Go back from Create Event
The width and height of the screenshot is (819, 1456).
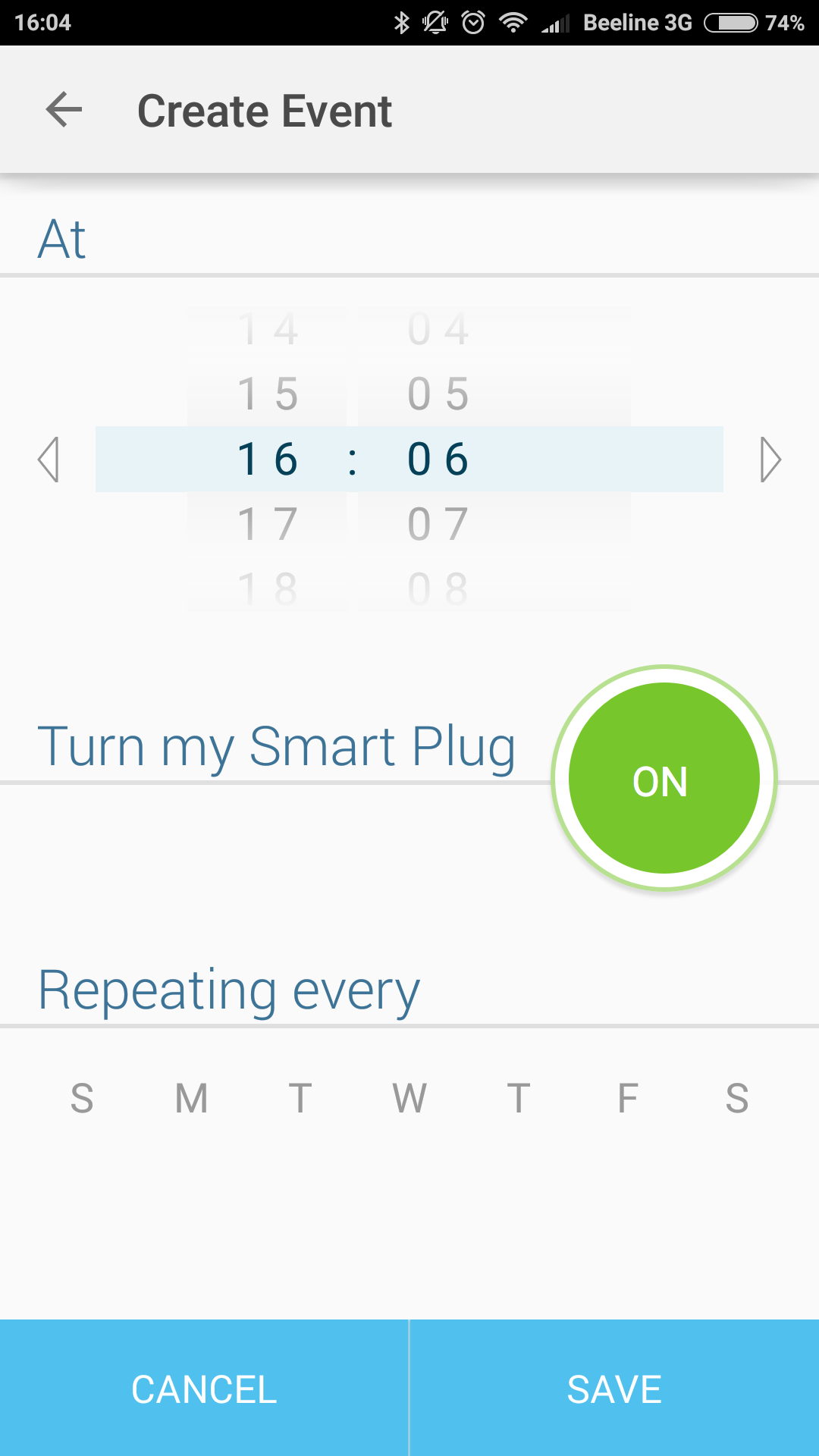pos(64,111)
